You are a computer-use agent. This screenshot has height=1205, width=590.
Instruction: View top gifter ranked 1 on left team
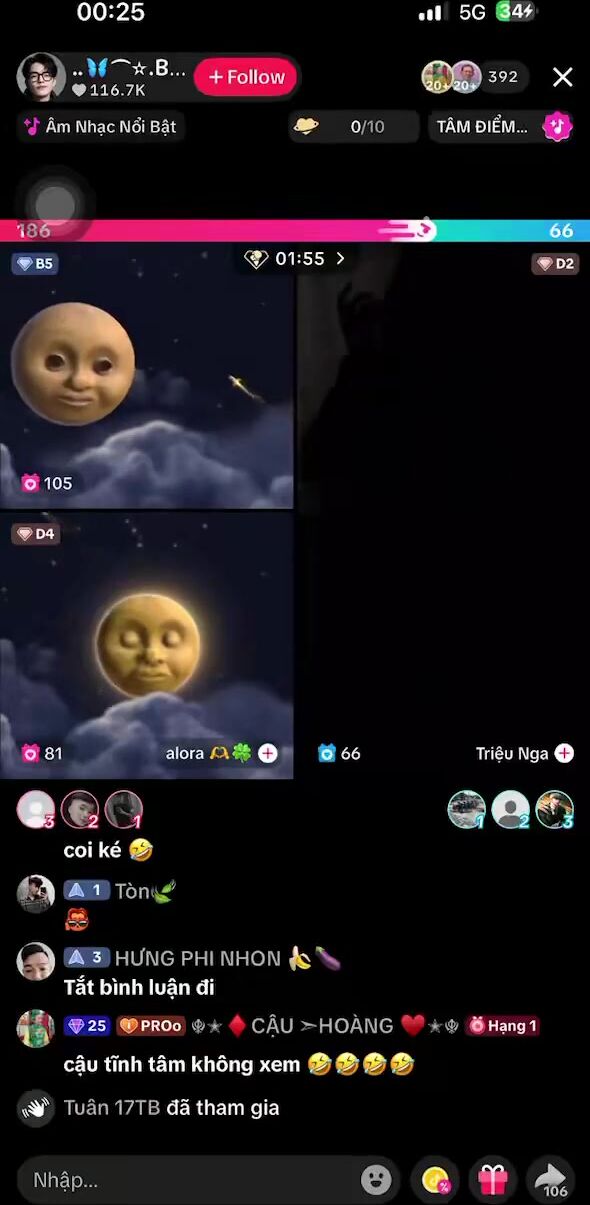[123, 809]
